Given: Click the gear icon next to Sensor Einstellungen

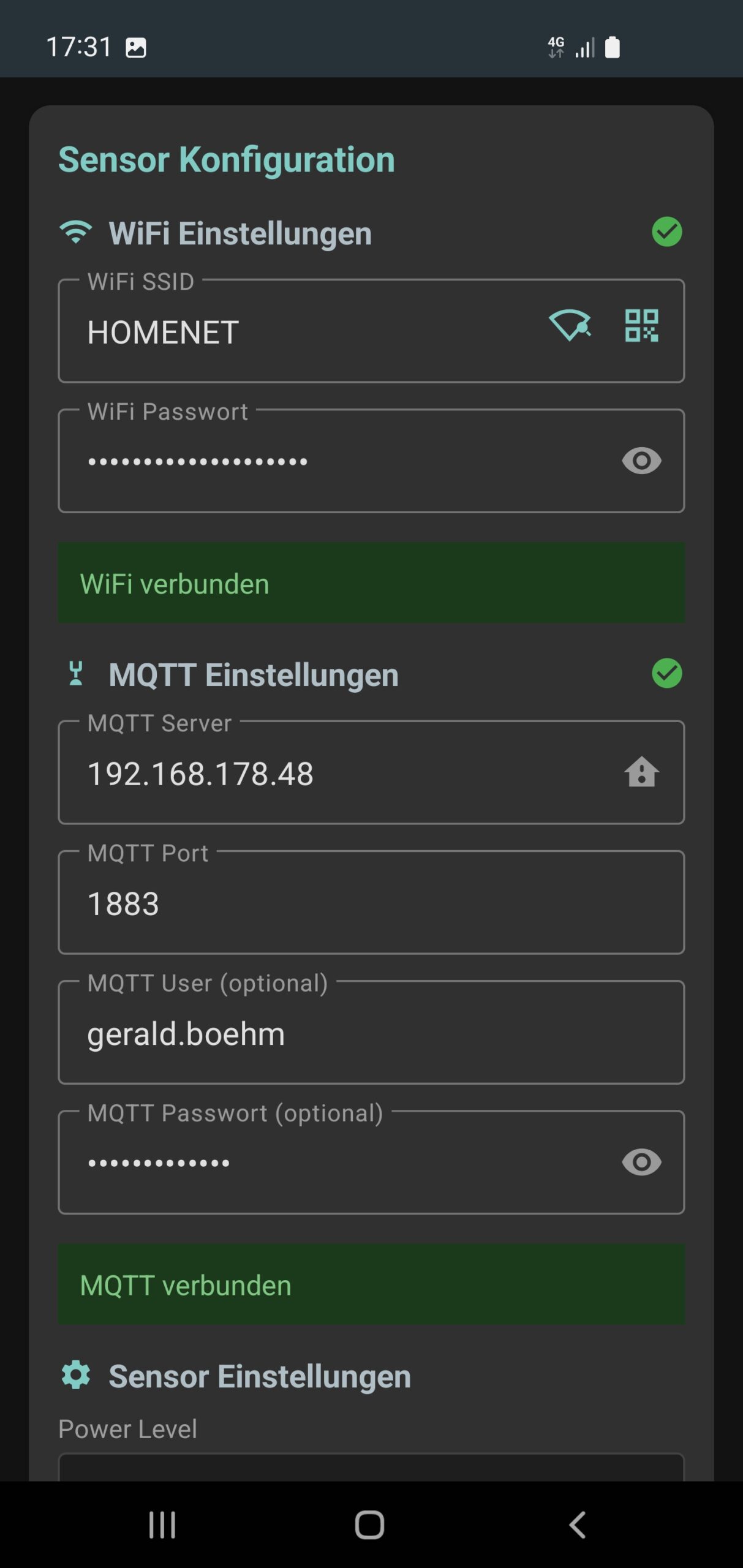Looking at the screenshot, I should (x=77, y=1376).
